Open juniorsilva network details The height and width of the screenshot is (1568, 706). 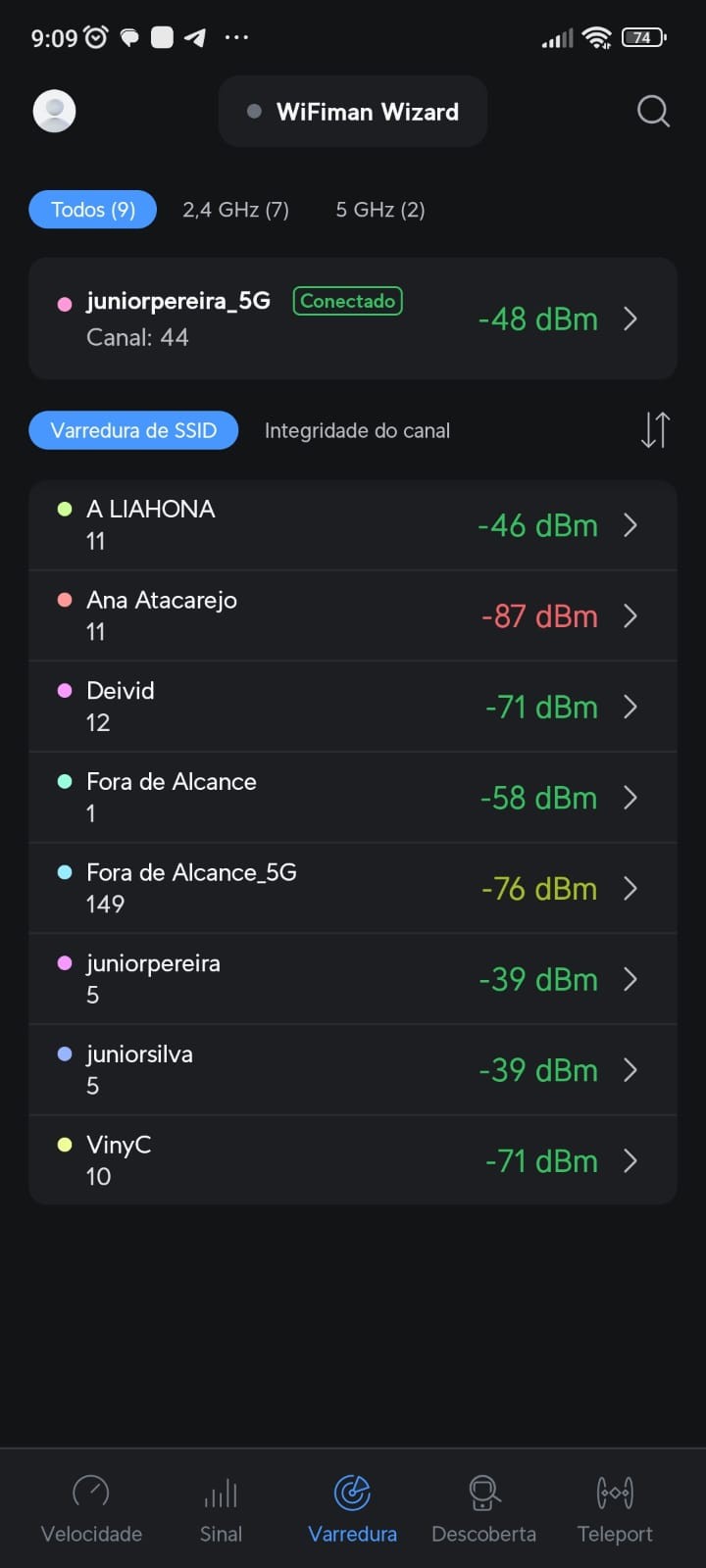pyautogui.click(x=353, y=1069)
